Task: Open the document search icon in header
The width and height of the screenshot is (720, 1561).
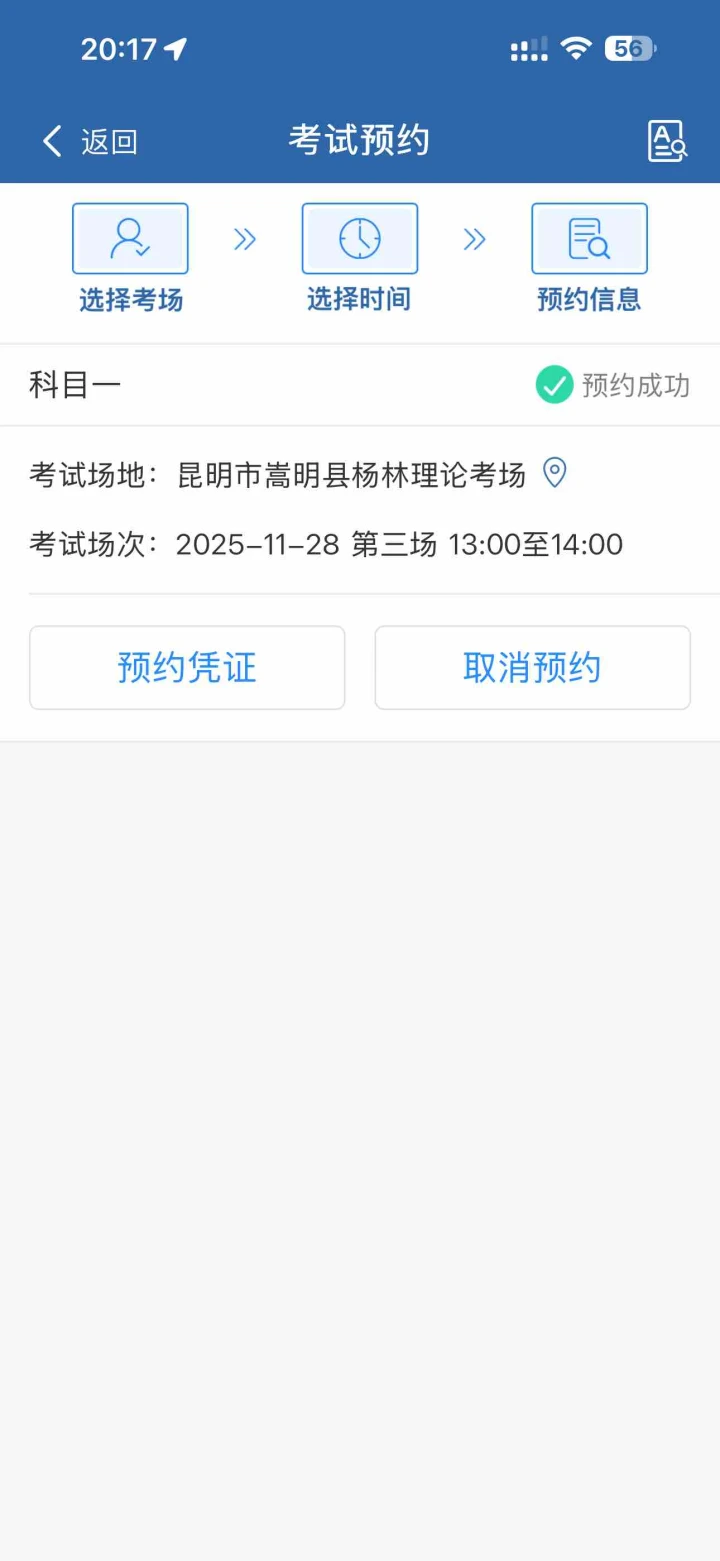Action: pyautogui.click(x=666, y=141)
